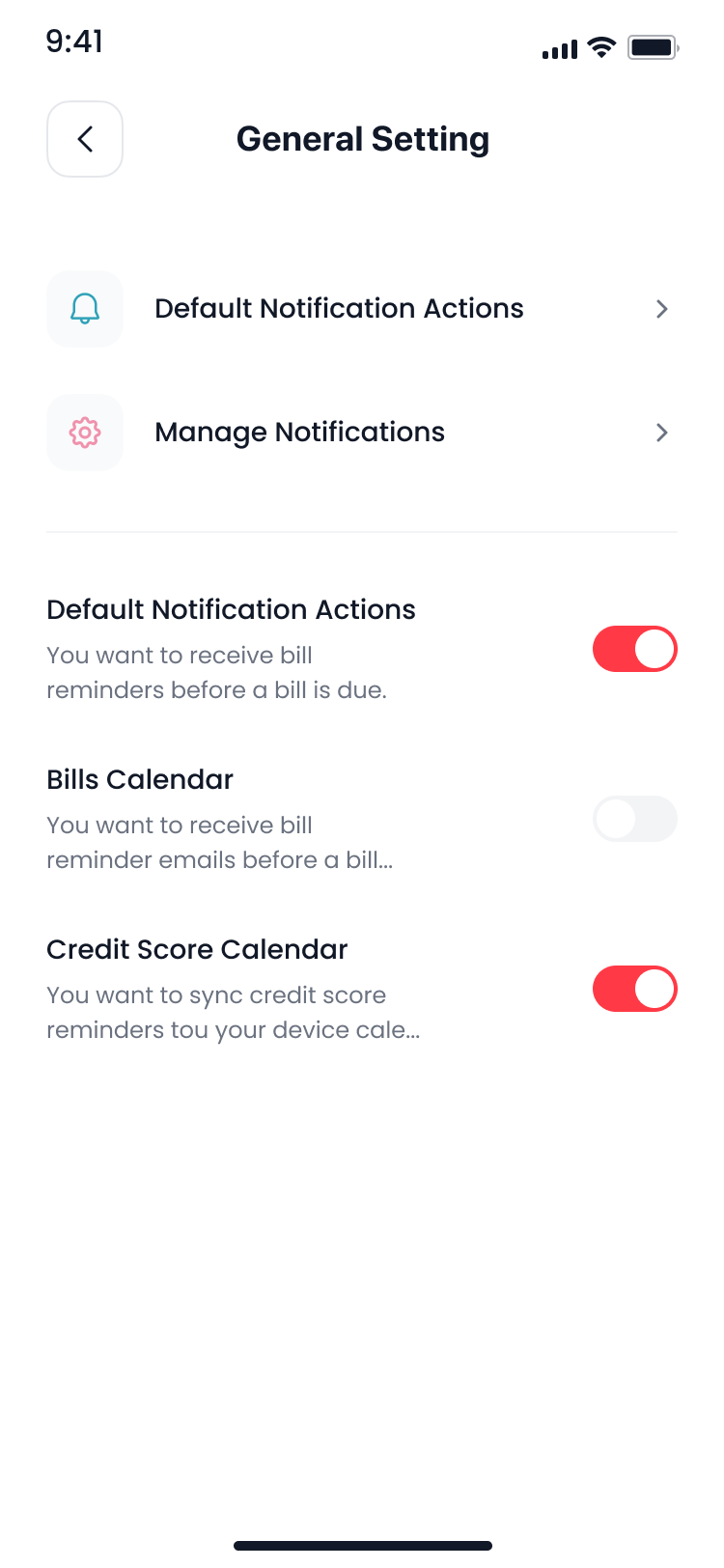Turn off the Credit Score Calendar toggle
This screenshot has width=724, height=1568.
[x=634, y=989]
